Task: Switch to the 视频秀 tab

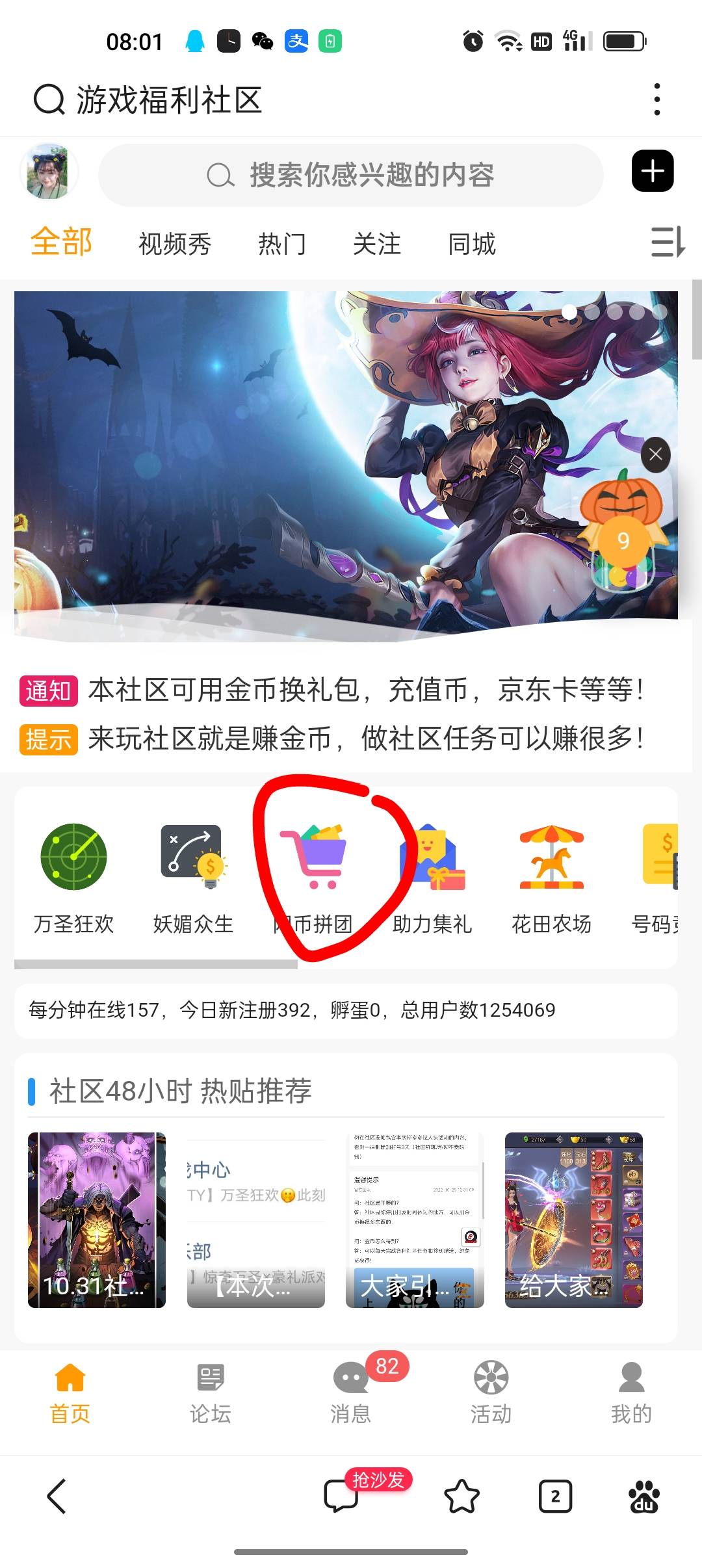Action: coord(175,244)
